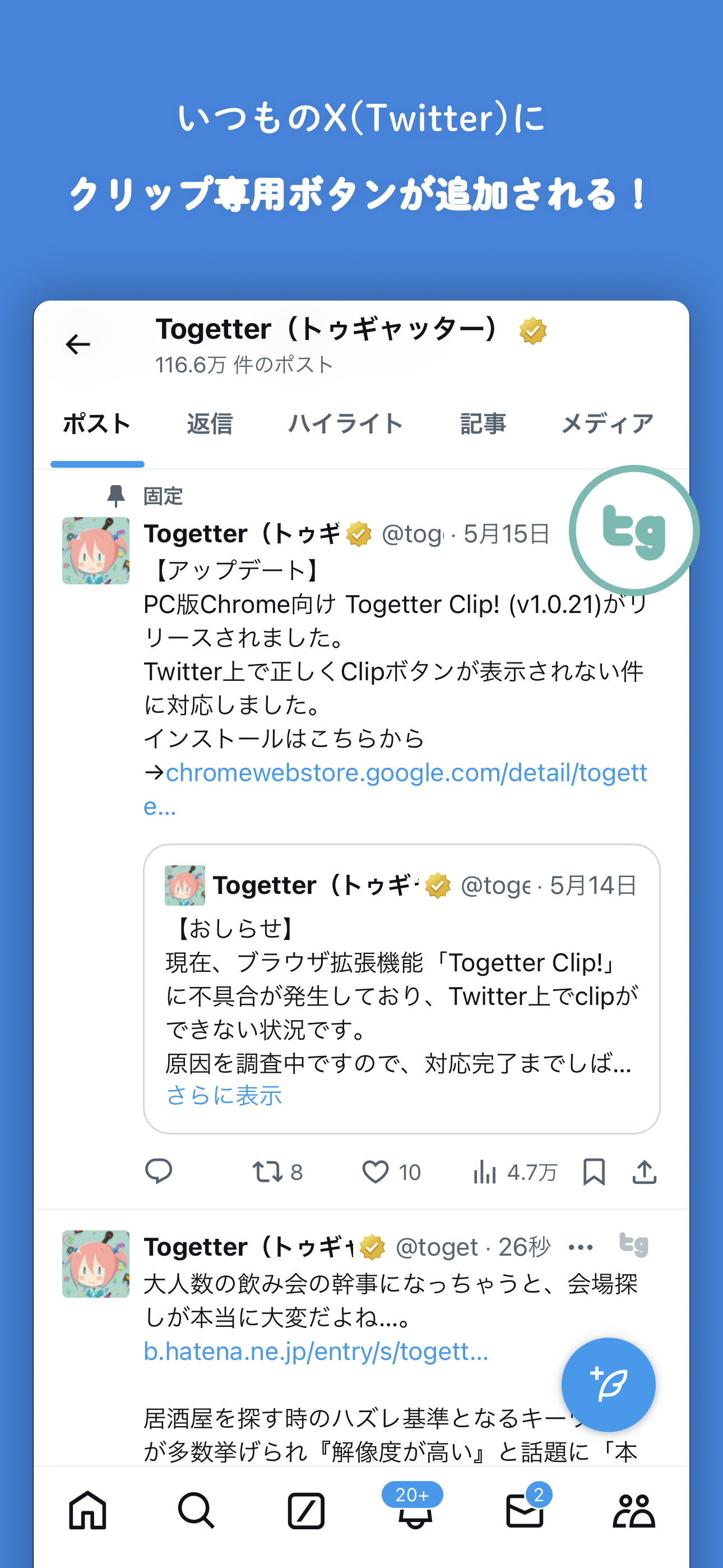
Task: Tap the blue ポスト tab underline indicator
Action: pos(98,464)
